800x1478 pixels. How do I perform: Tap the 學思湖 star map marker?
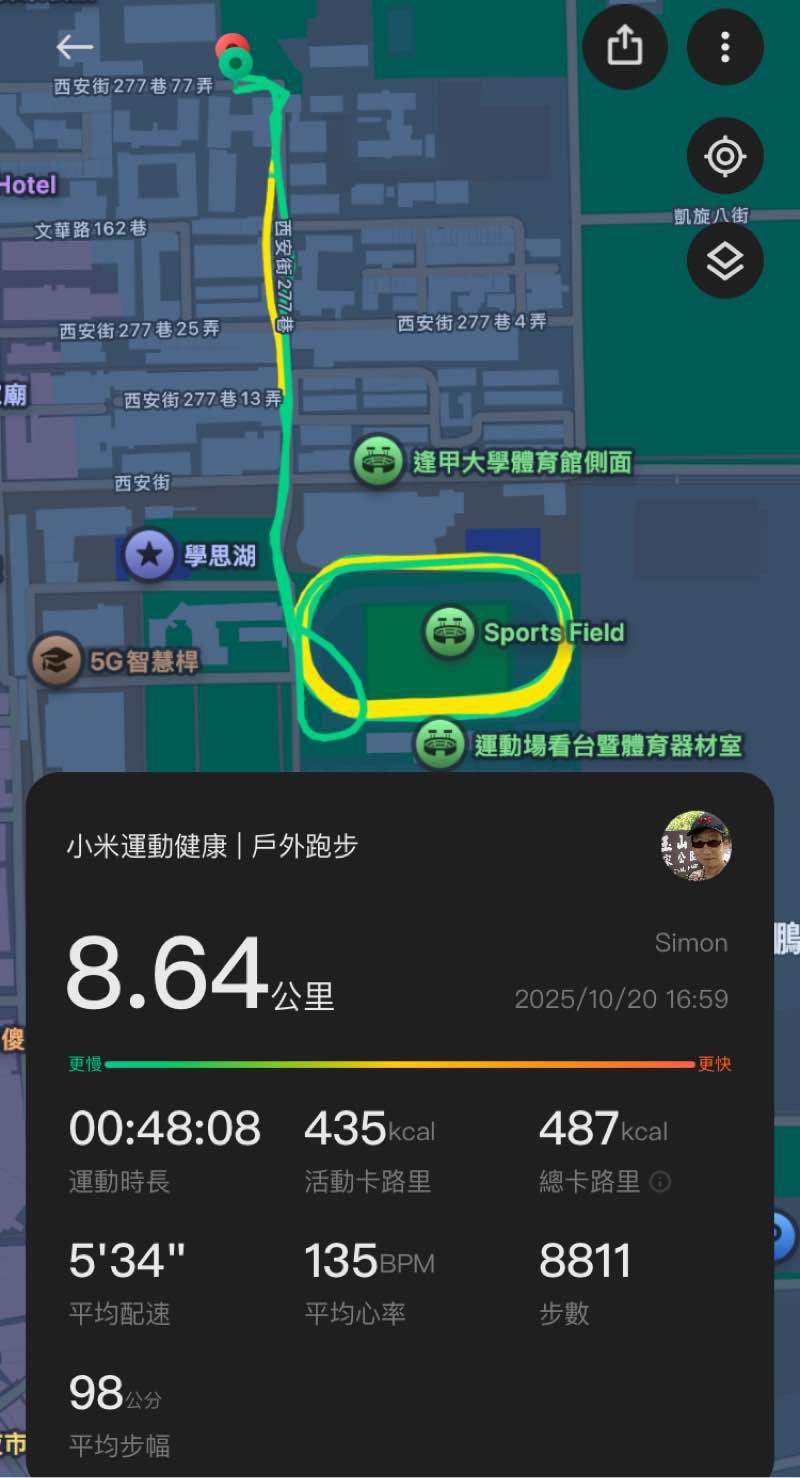[150, 555]
